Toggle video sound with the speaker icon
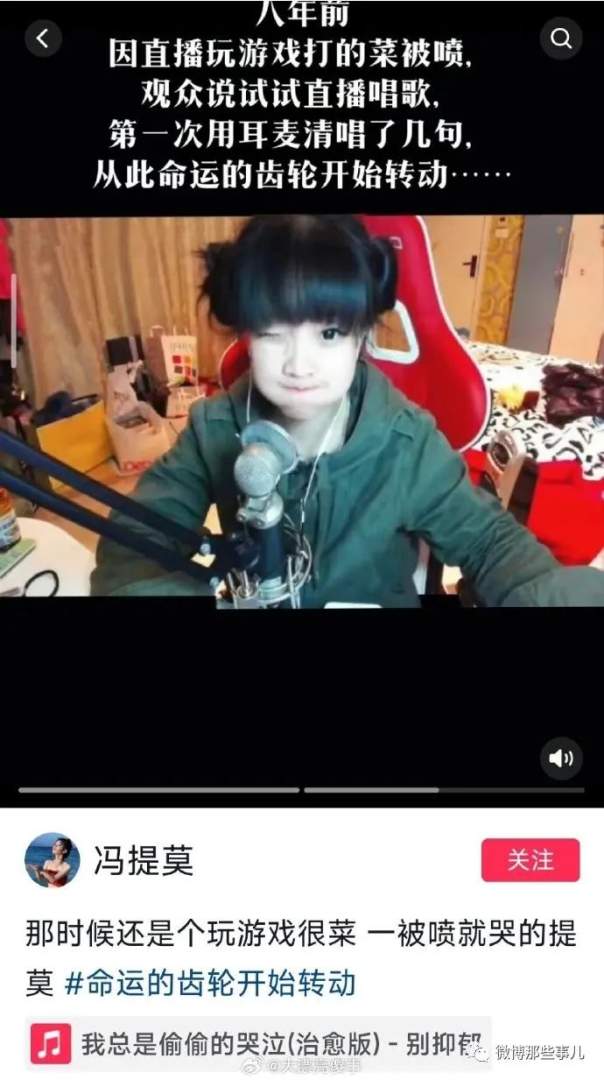This screenshot has height=1080, width=604. (x=561, y=758)
